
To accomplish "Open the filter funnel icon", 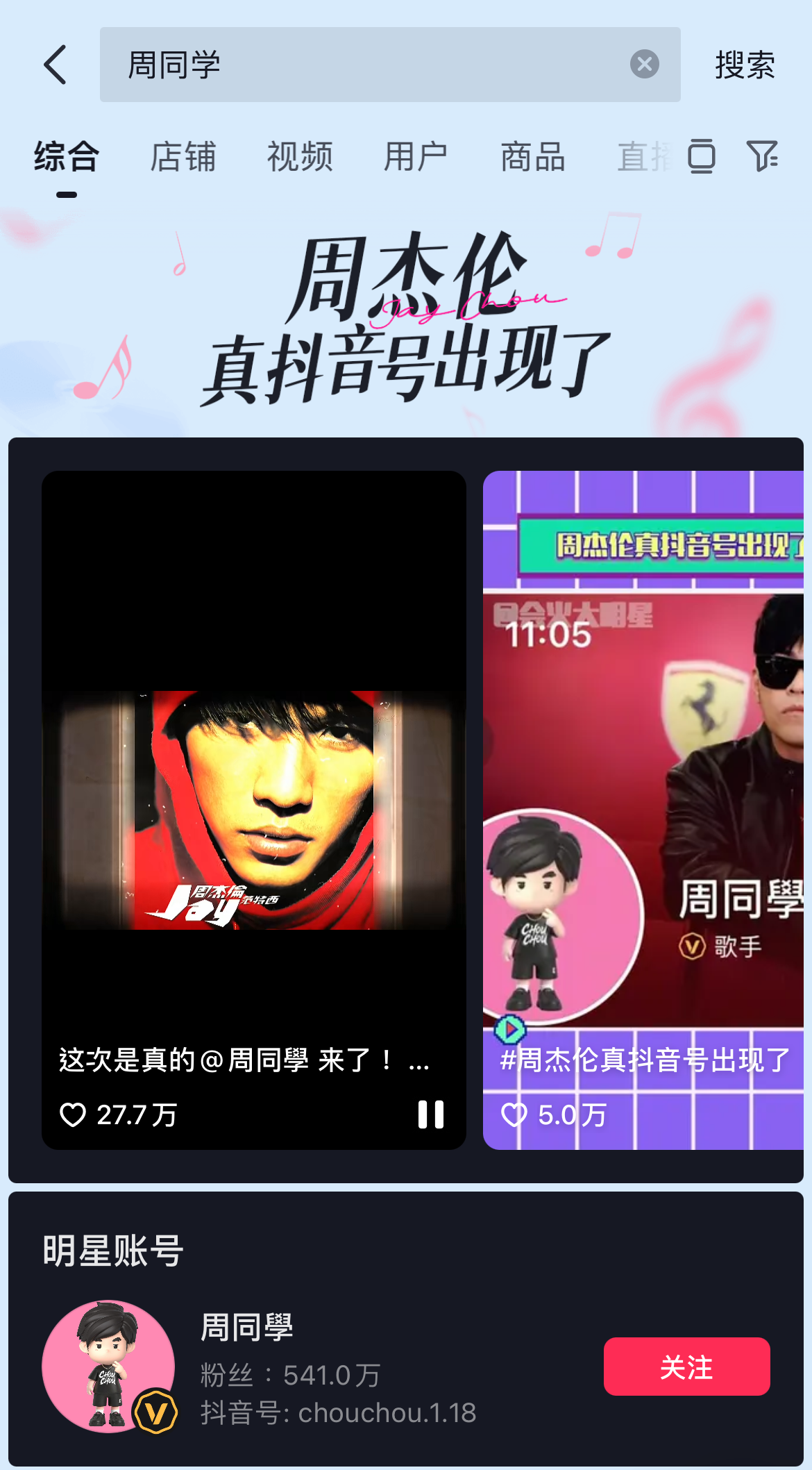I will coord(762,156).
